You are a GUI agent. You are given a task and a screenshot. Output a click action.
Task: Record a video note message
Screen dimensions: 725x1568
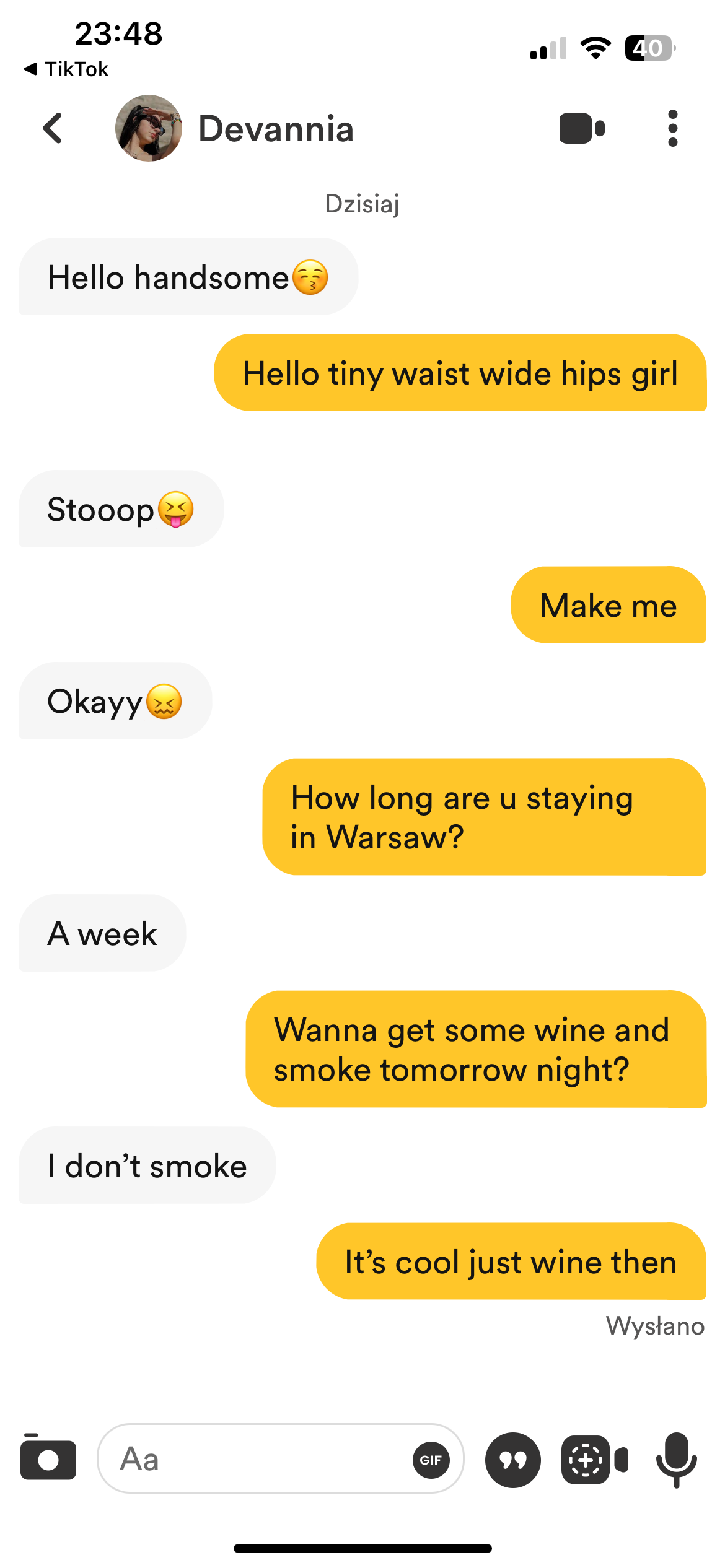(x=594, y=1460)
